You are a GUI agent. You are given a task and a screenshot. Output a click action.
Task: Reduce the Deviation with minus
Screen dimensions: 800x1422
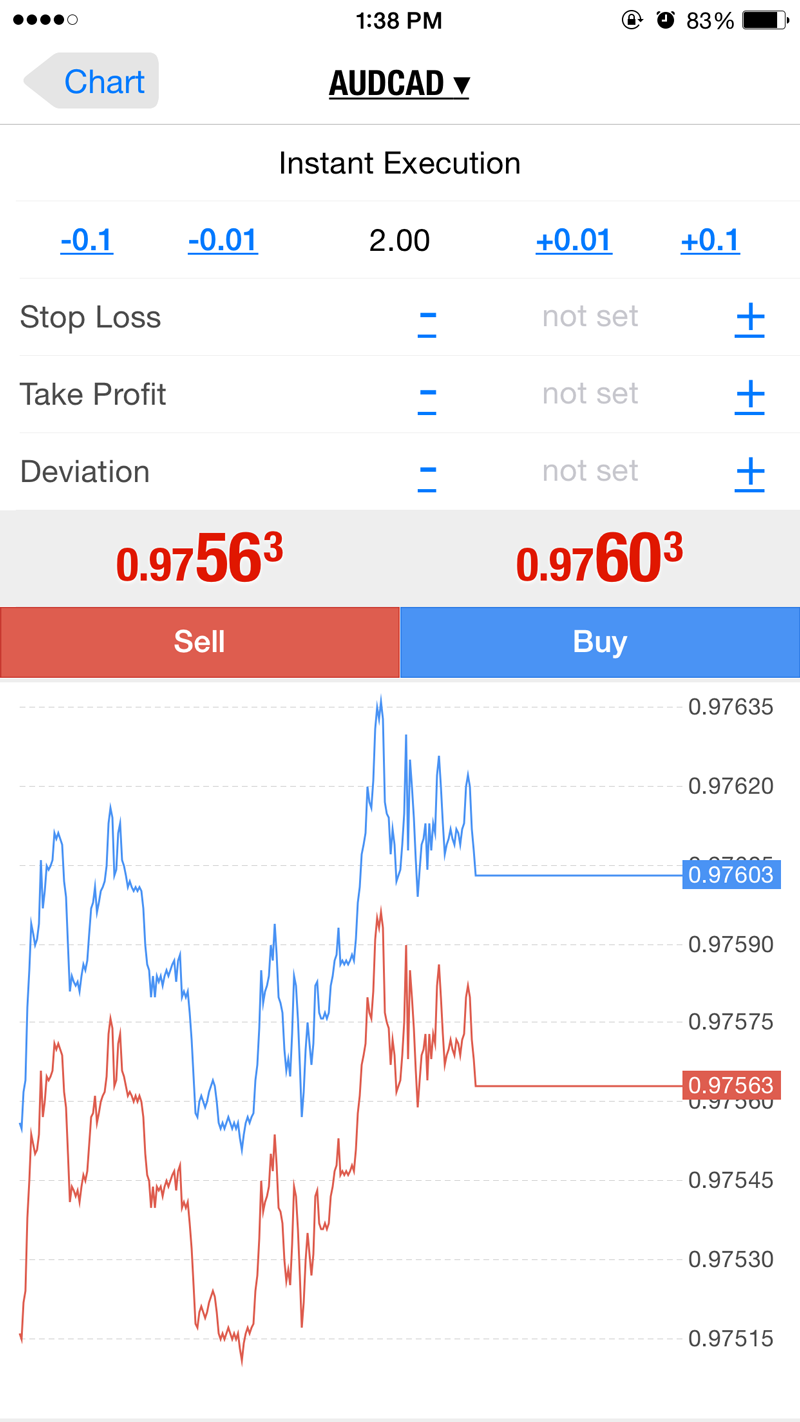click(x=427, y=472)
